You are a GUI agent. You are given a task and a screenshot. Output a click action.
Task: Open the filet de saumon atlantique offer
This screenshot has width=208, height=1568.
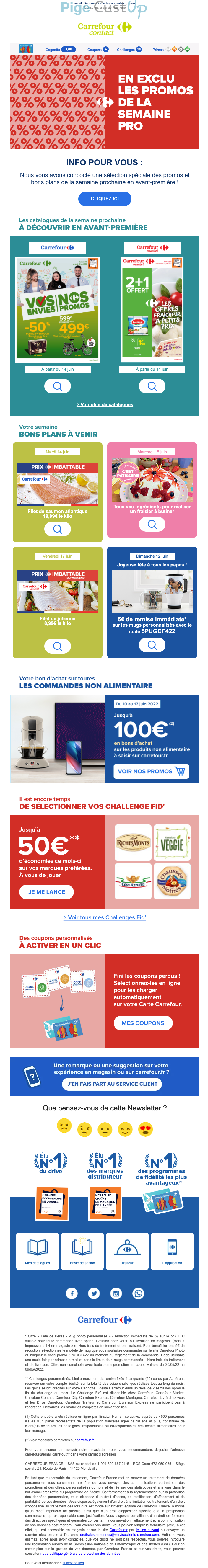pyautogui.click(x=57, y=529)
